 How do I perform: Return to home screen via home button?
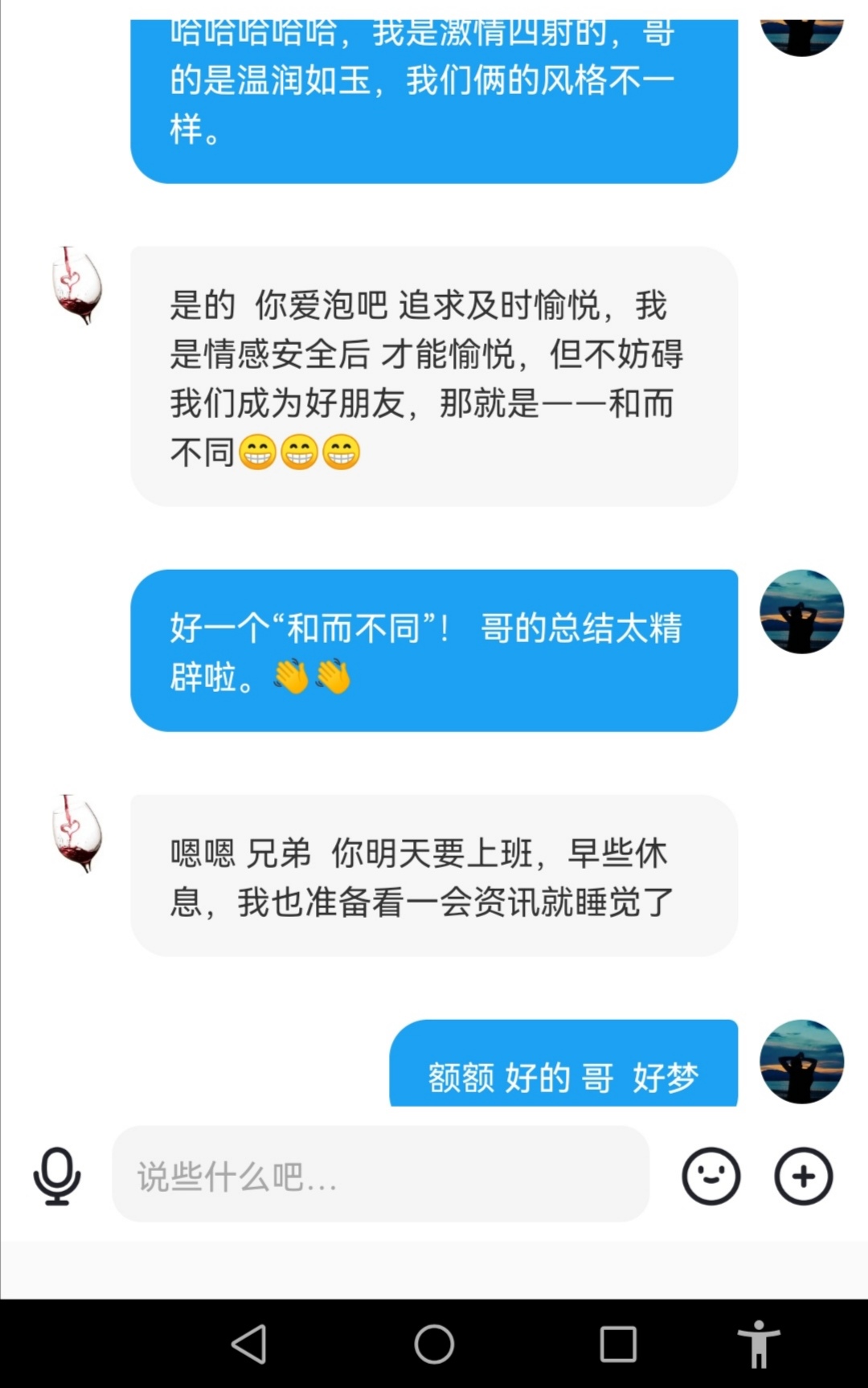[434, 1343]
